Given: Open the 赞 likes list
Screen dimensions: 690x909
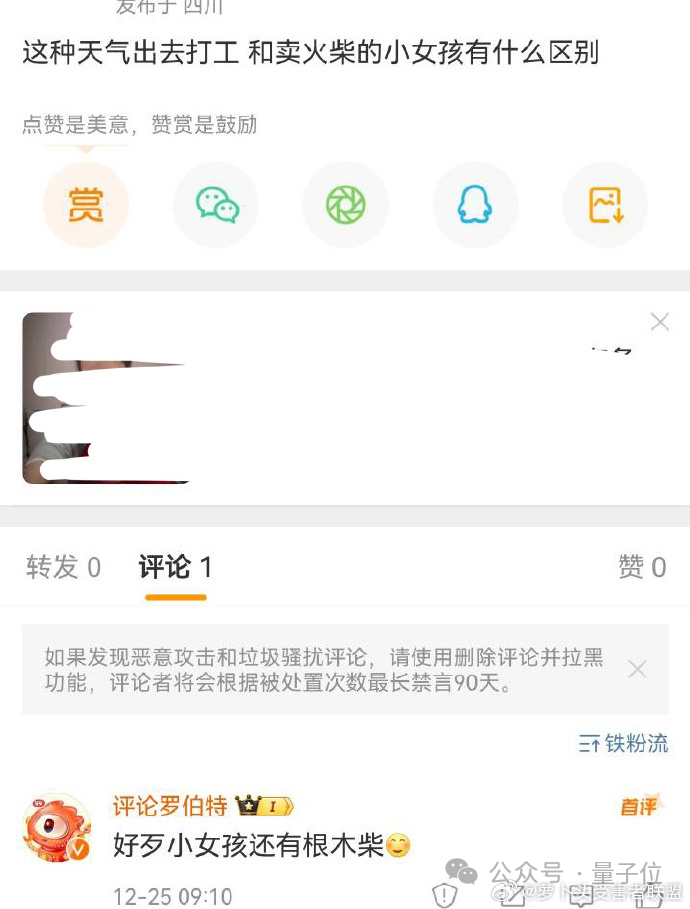Looking at the screenshot, I should point(641,568).
